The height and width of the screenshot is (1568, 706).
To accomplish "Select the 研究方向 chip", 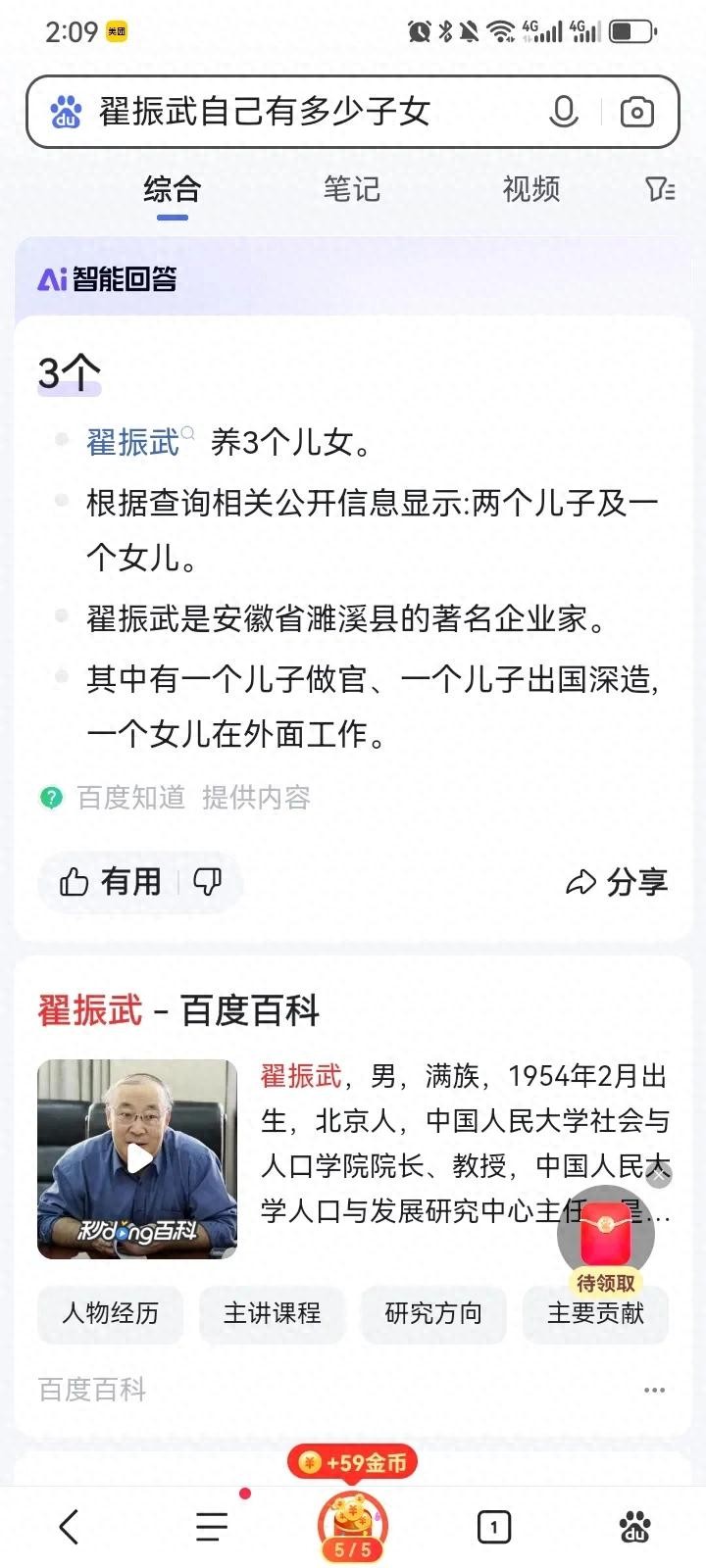I will pos(433,1313).
